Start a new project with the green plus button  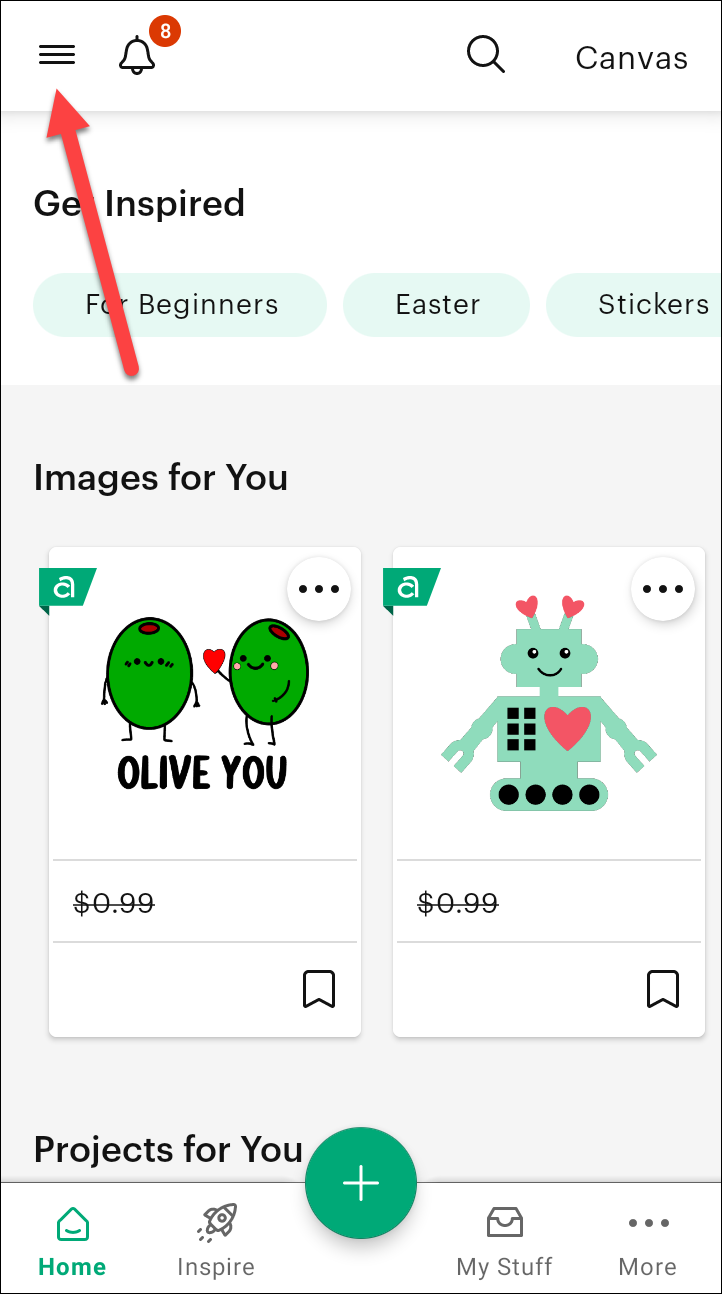pyautogui.click(x=361, y=1182)
